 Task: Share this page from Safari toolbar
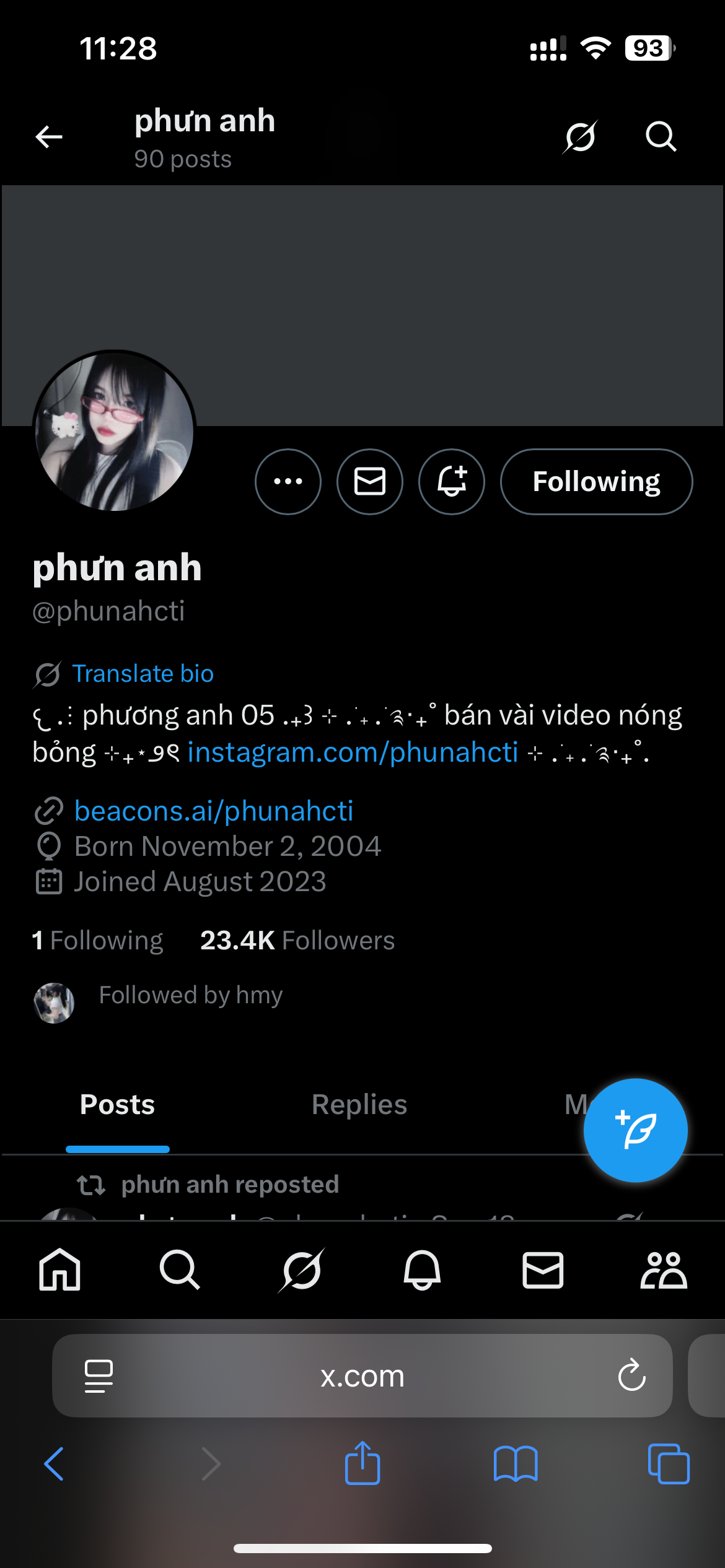tap(362, 1463)
